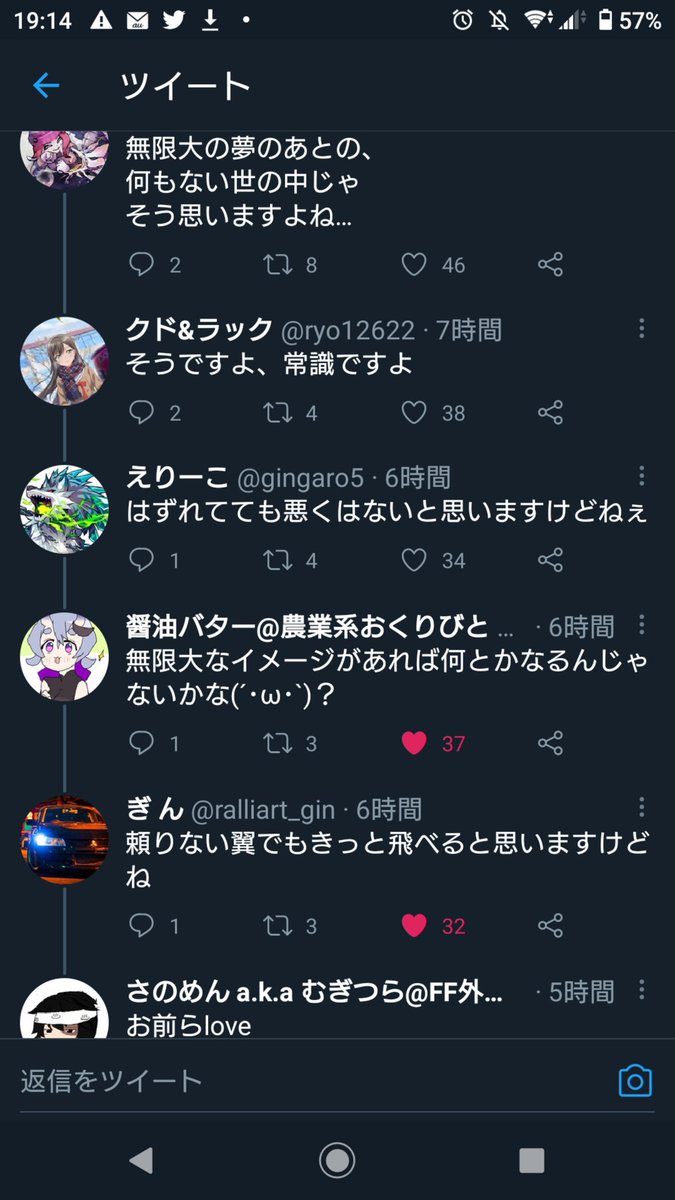Reply to 醤油バター's tweet

142,743
